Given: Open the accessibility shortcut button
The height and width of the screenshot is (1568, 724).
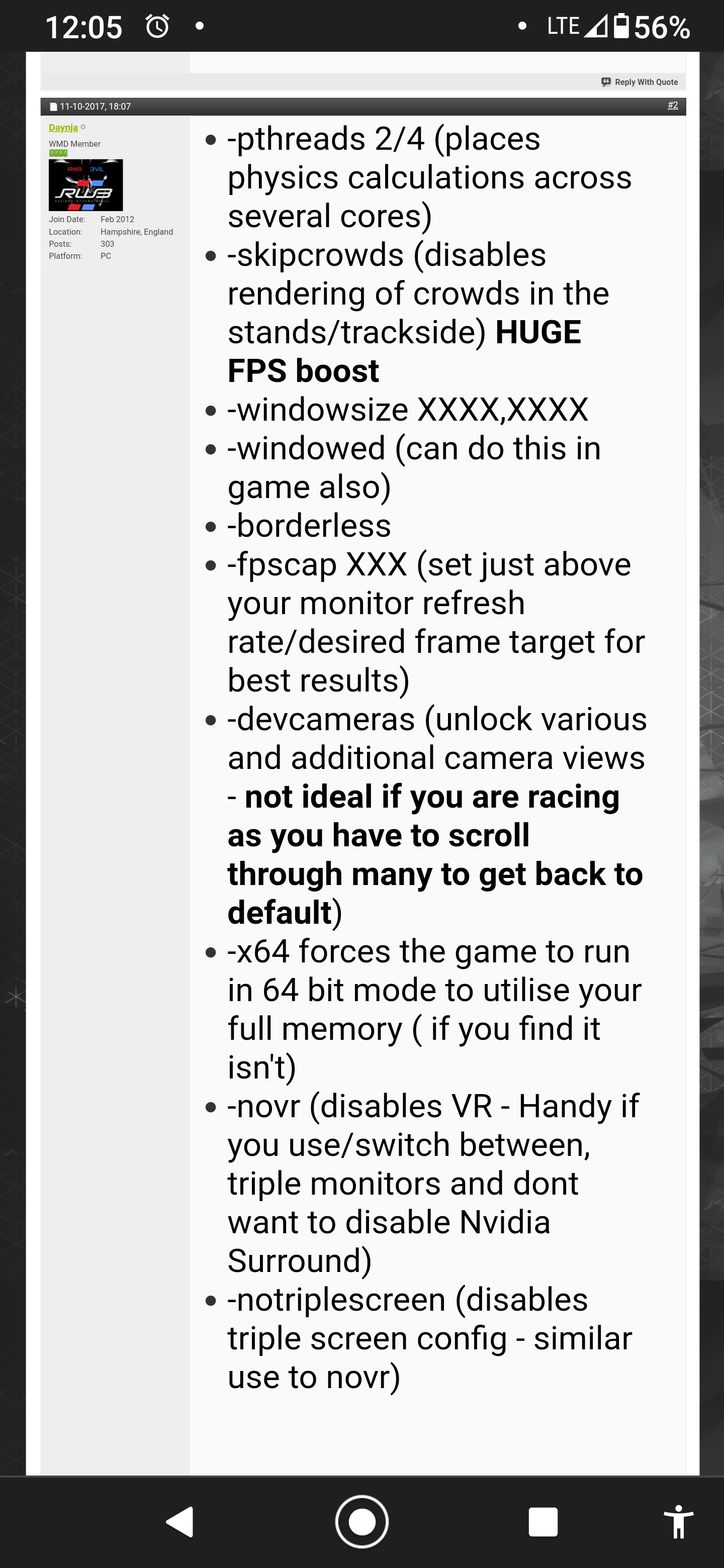Looking at the screenshot, I should click(678, 1522).
